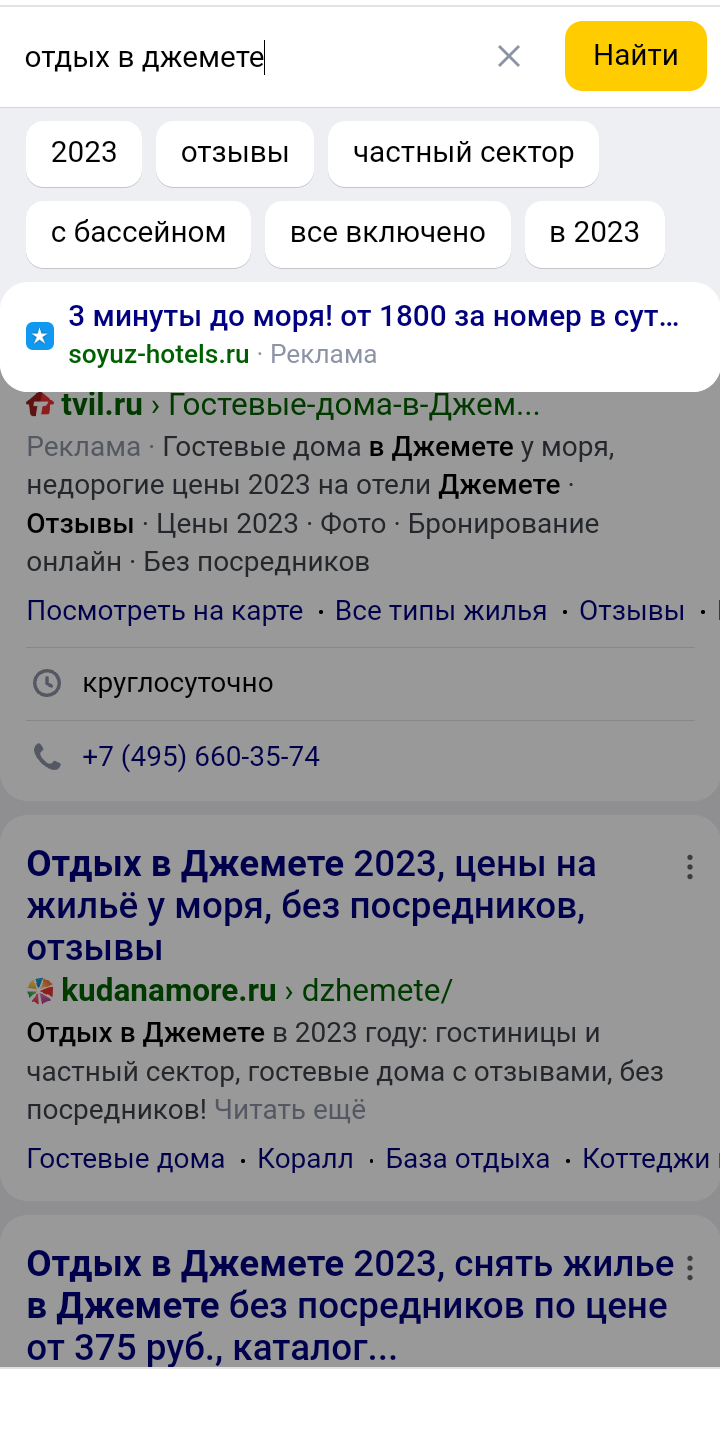
Task: Open the 'Коралл' sitelink
Action: click(305, 1159)
